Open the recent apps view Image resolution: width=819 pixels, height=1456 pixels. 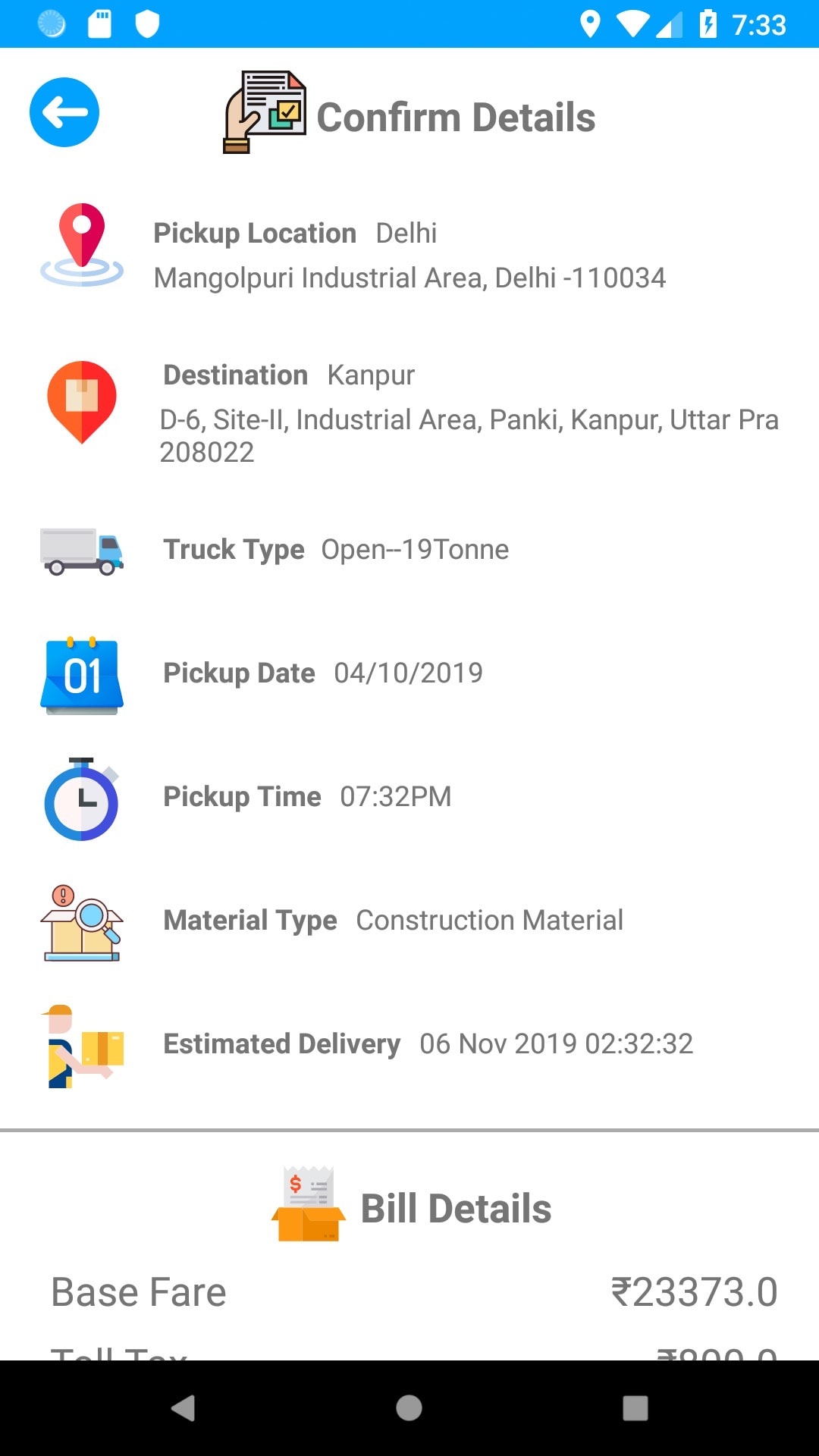tap(635, 1408)
